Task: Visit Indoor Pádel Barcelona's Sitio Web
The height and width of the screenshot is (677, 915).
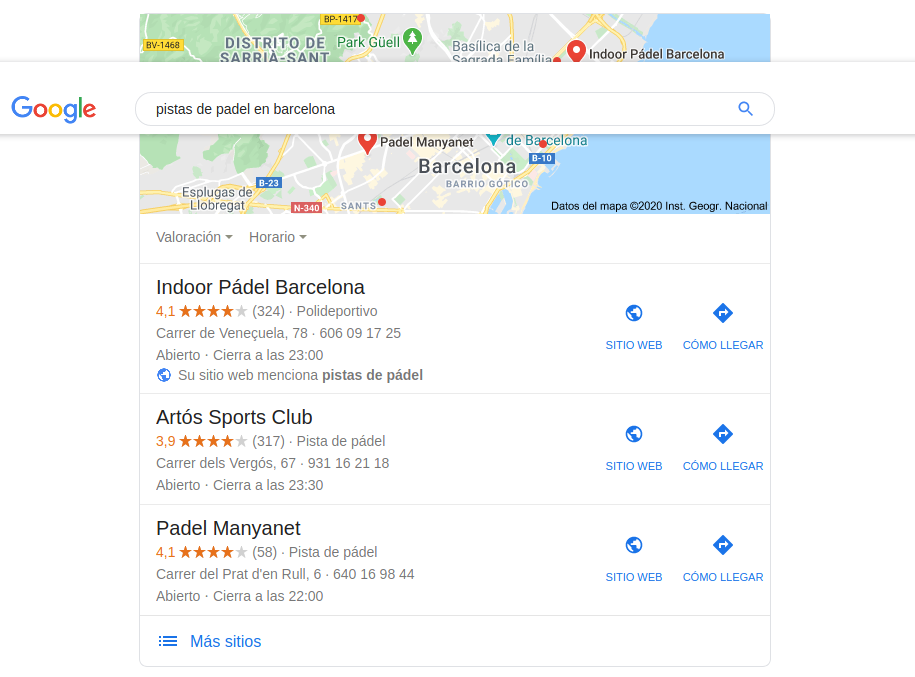Action: coord(634,326)
